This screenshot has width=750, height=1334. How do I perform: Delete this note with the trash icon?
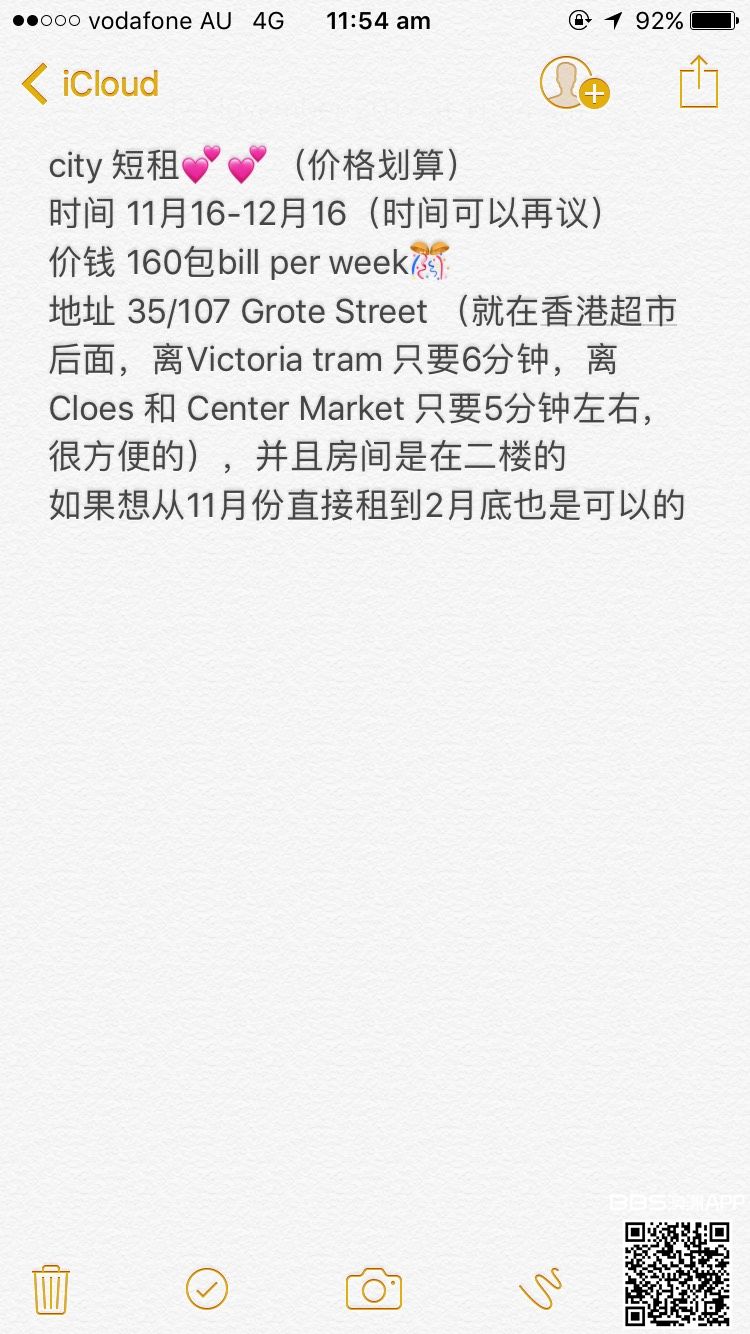tap(51, 1288)
